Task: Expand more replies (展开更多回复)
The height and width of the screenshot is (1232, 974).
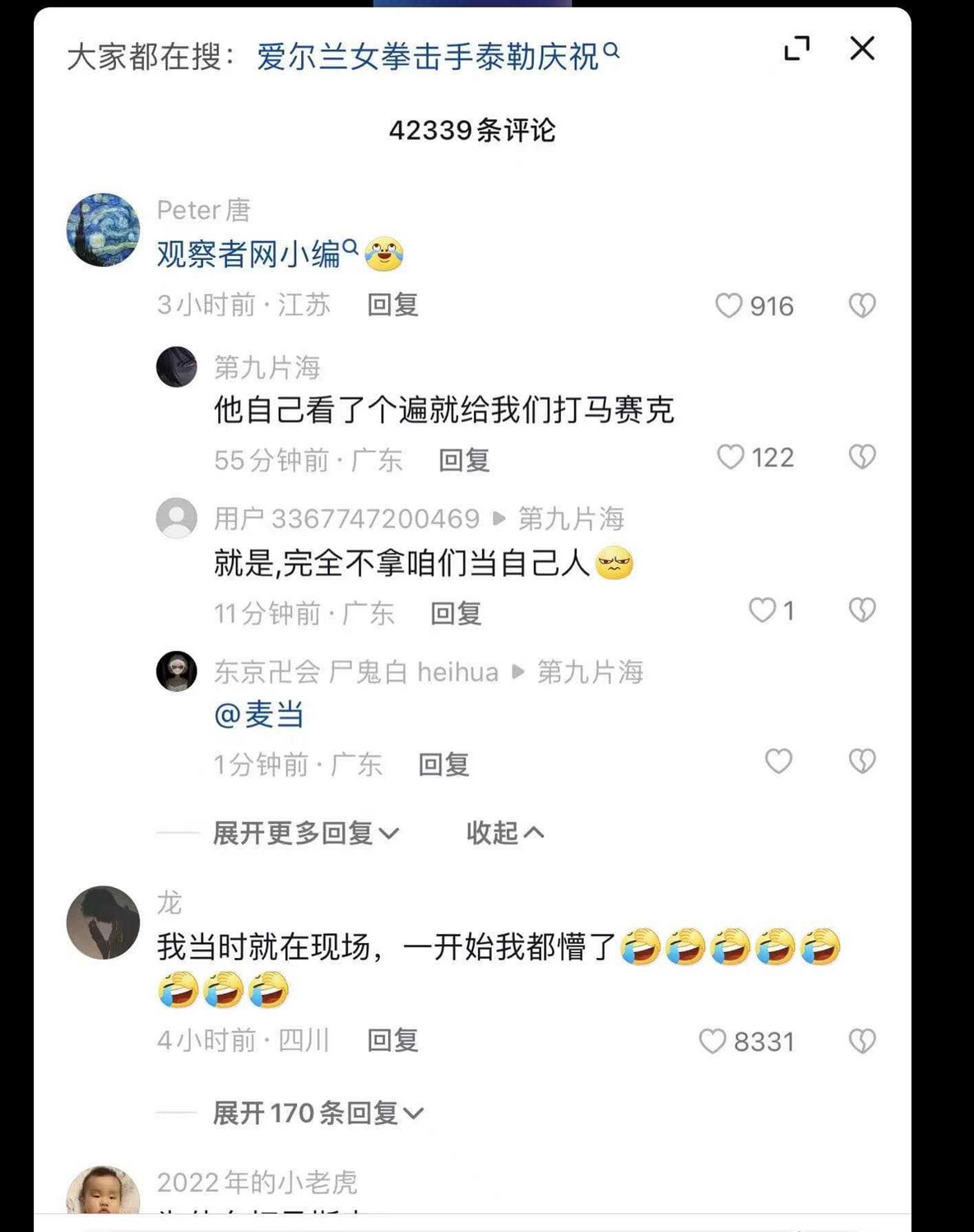Action: pos(305,833)
